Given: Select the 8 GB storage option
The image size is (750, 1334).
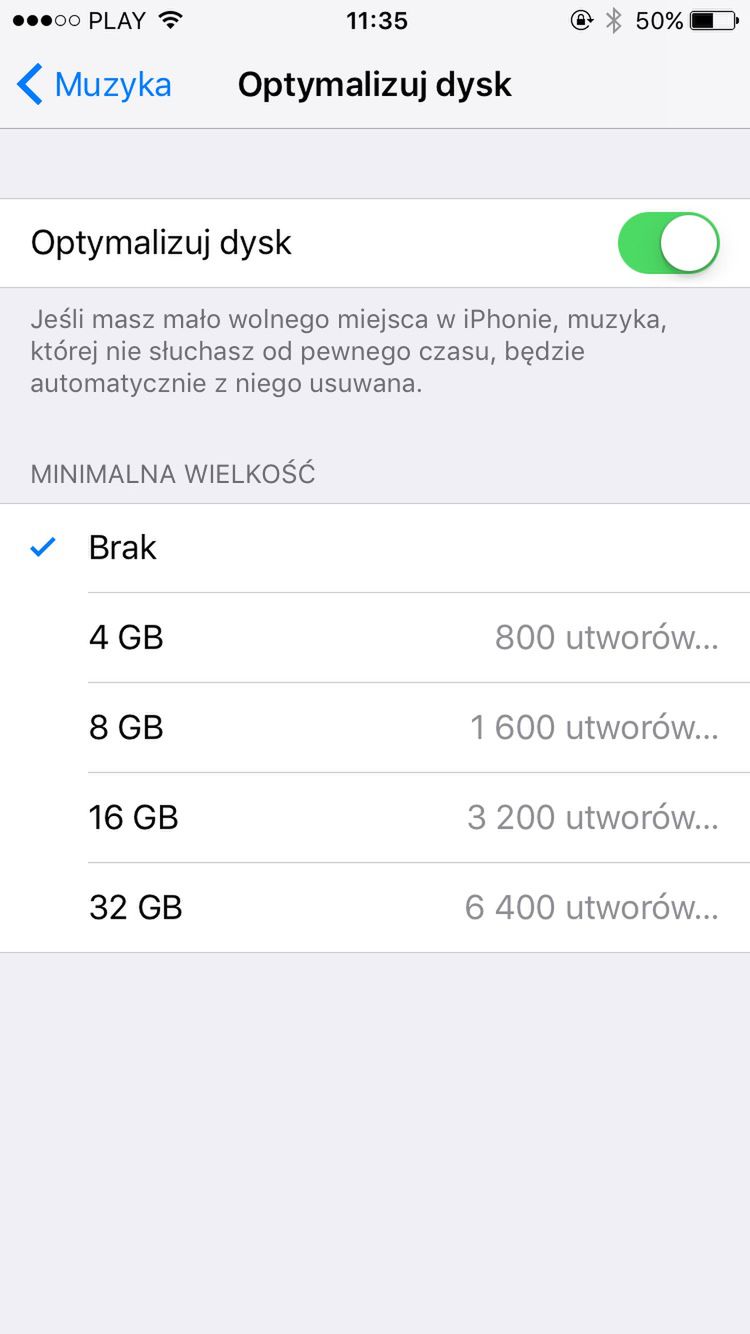Looking at the screenshot, I should (375, 726).
